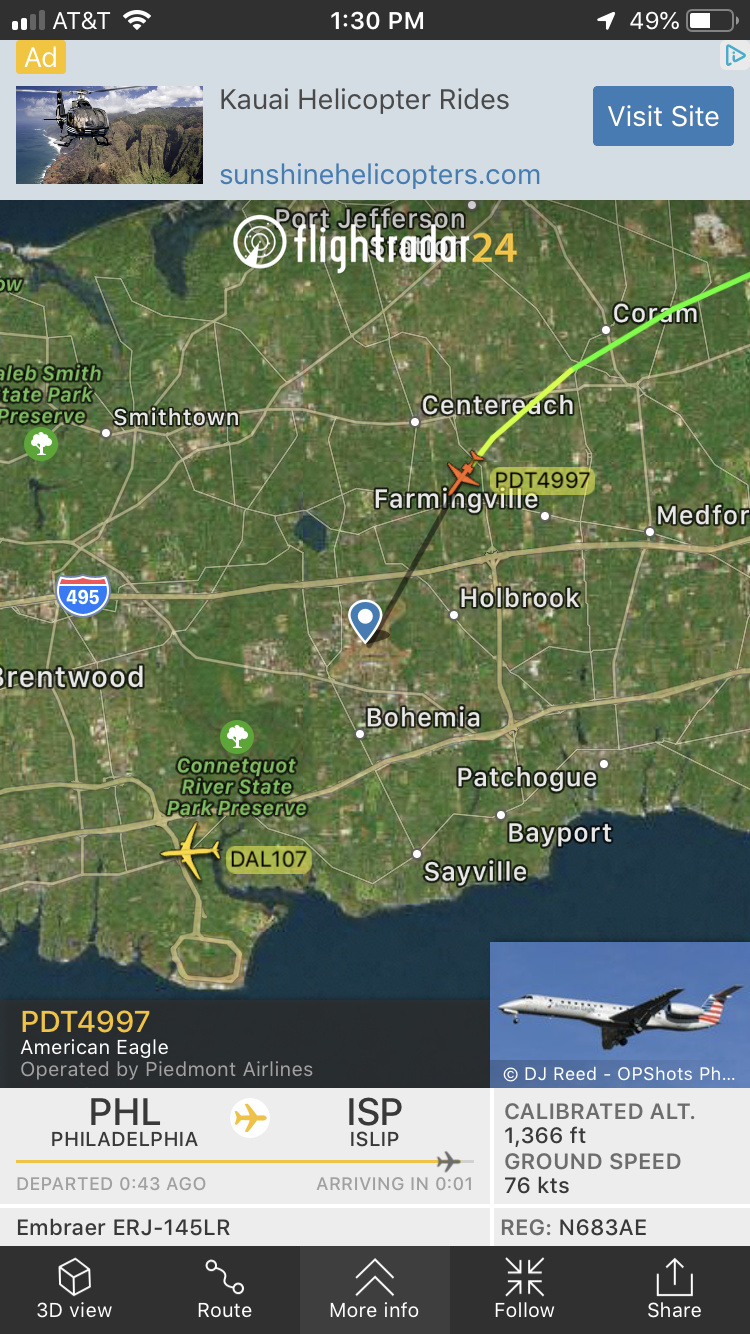Tap the orange PDT4997 plane on the map

pyautogui.click(x=465, y=472)
